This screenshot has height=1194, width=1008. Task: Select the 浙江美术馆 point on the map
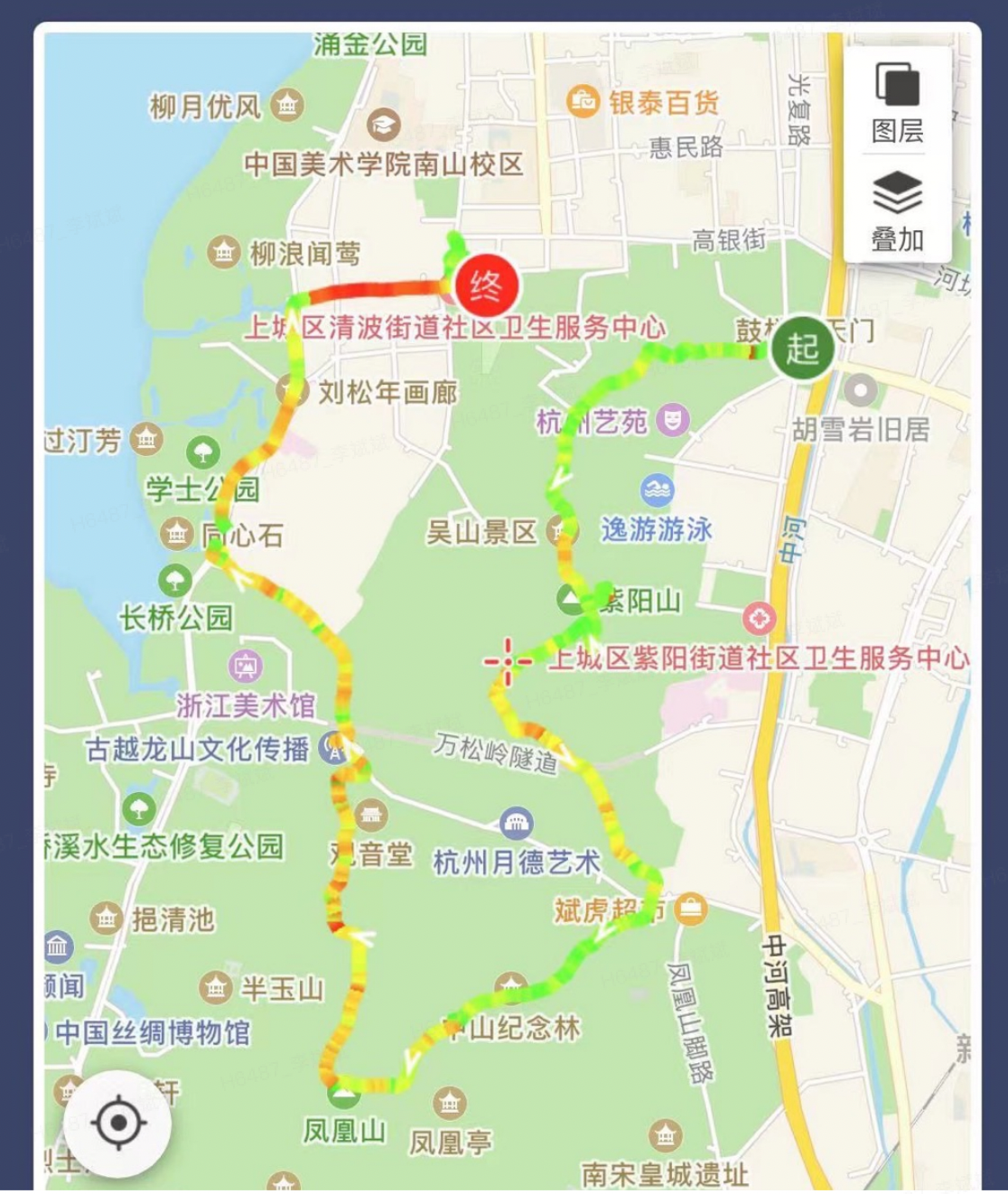click(x=245, y=667)
